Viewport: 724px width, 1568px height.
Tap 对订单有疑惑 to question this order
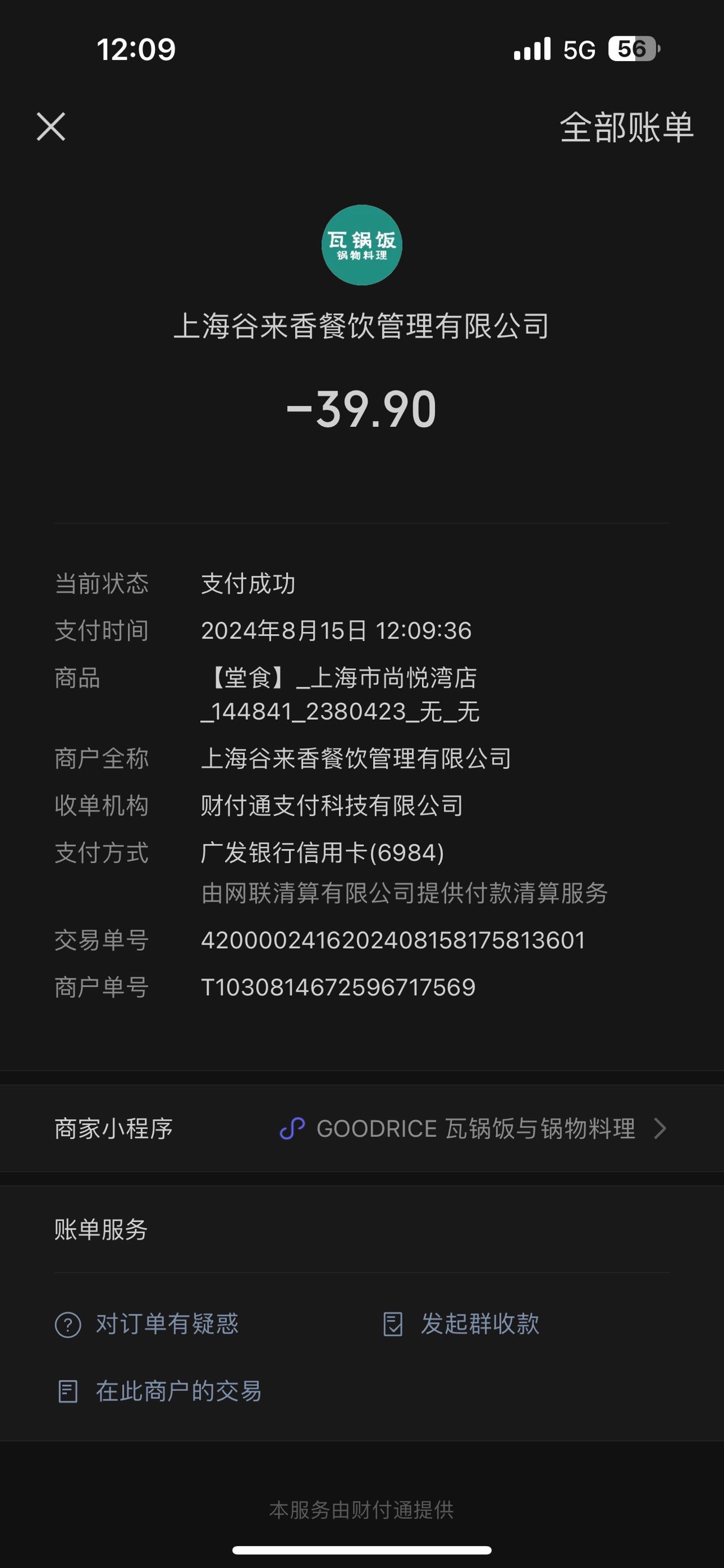click(x=146, y=1324)
